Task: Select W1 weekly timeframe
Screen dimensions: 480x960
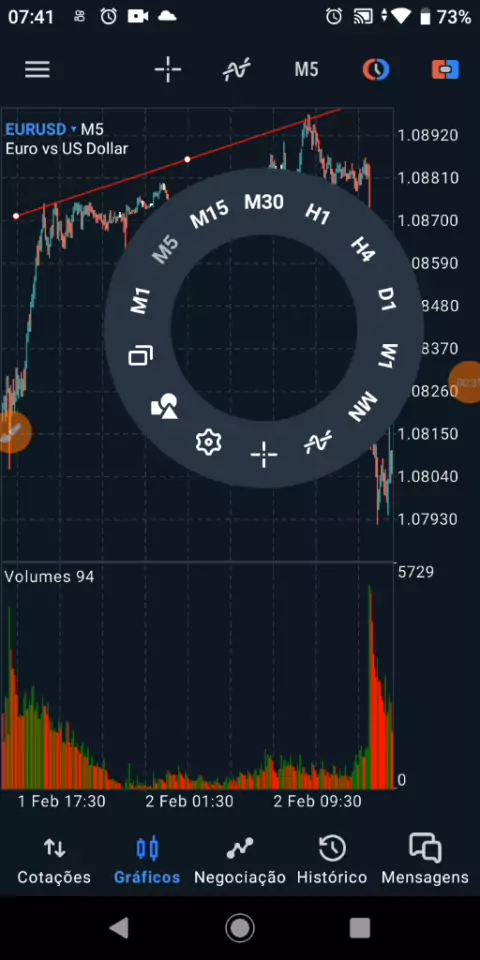Action: [387, 356]
